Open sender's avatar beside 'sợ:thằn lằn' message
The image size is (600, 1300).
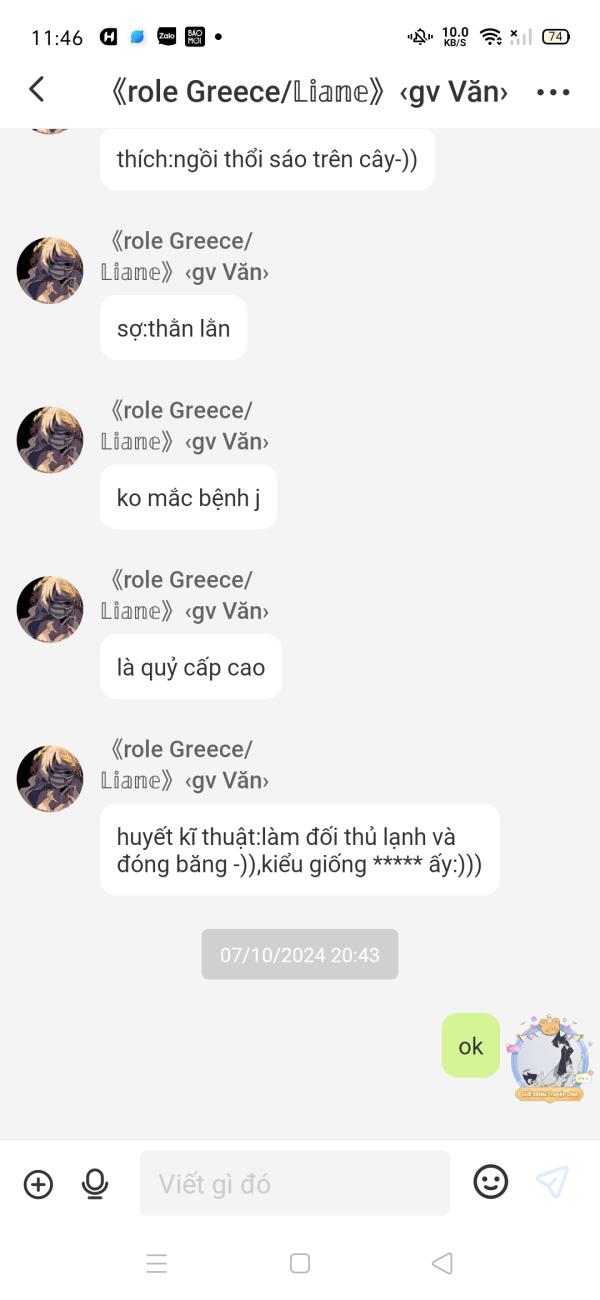click(50, 270)
